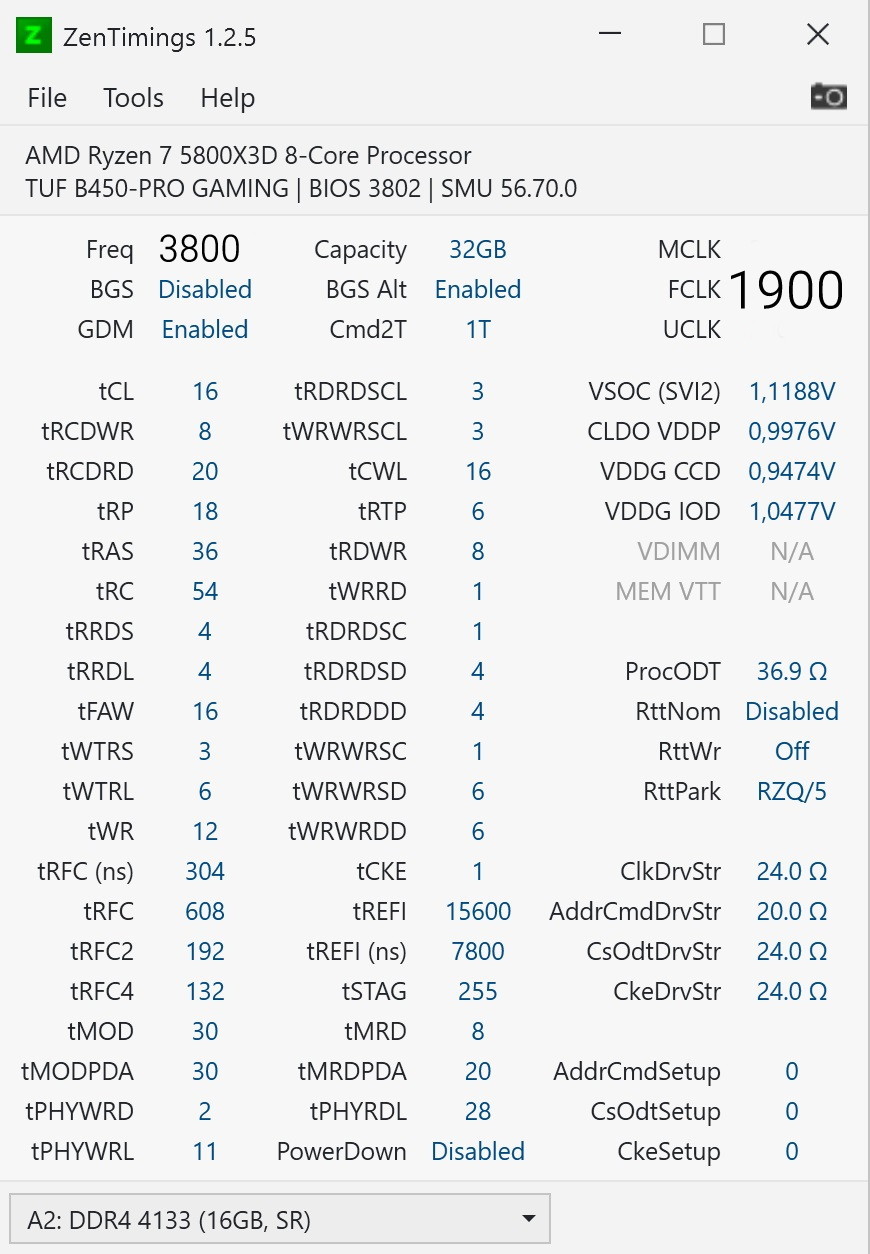Take a screenshot with the camera icon
Viewport: 870px width, 1254px height.
tap(828, 96)
